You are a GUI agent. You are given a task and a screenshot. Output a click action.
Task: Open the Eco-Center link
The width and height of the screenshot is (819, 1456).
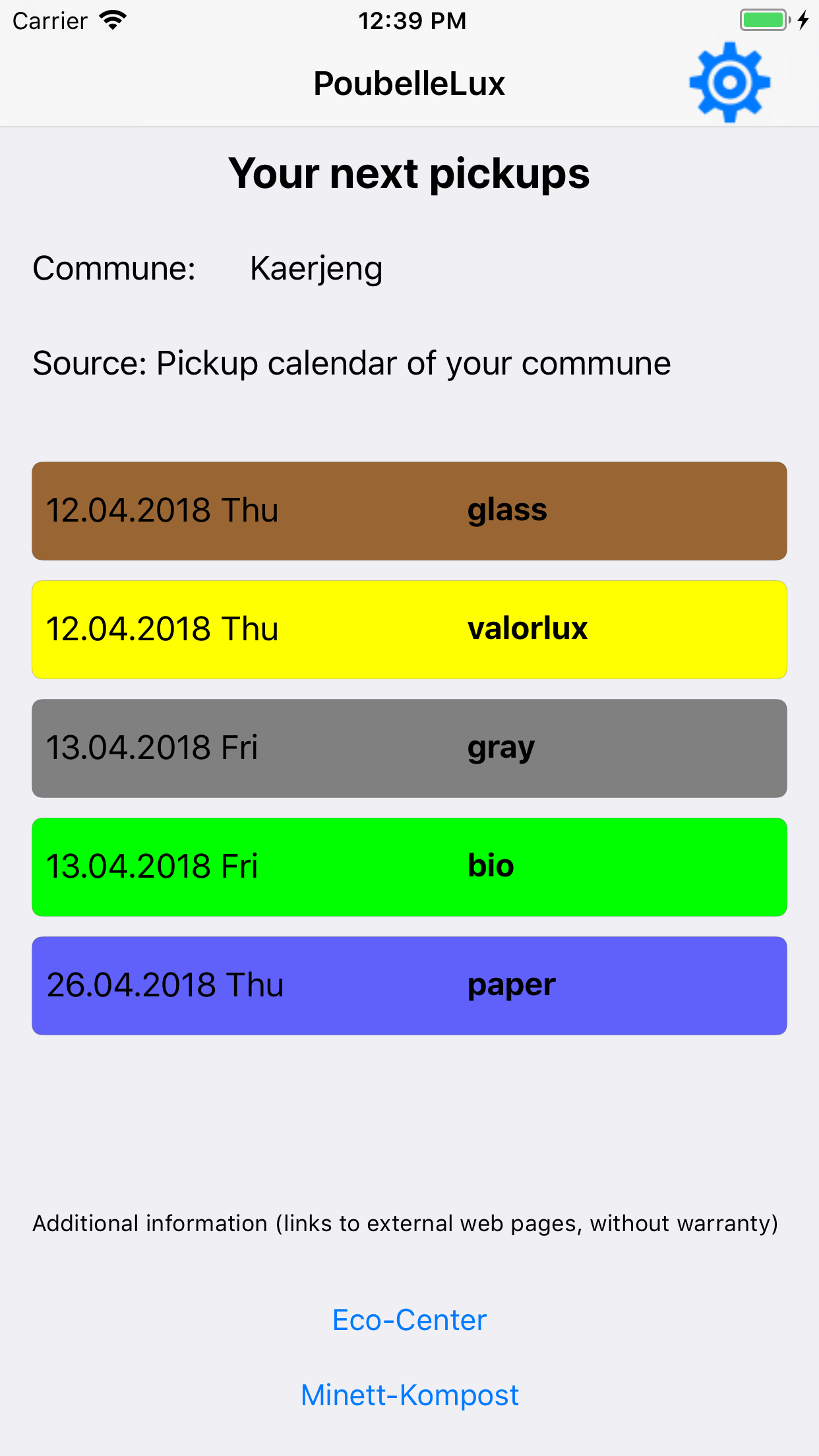tap(409, 1320)
